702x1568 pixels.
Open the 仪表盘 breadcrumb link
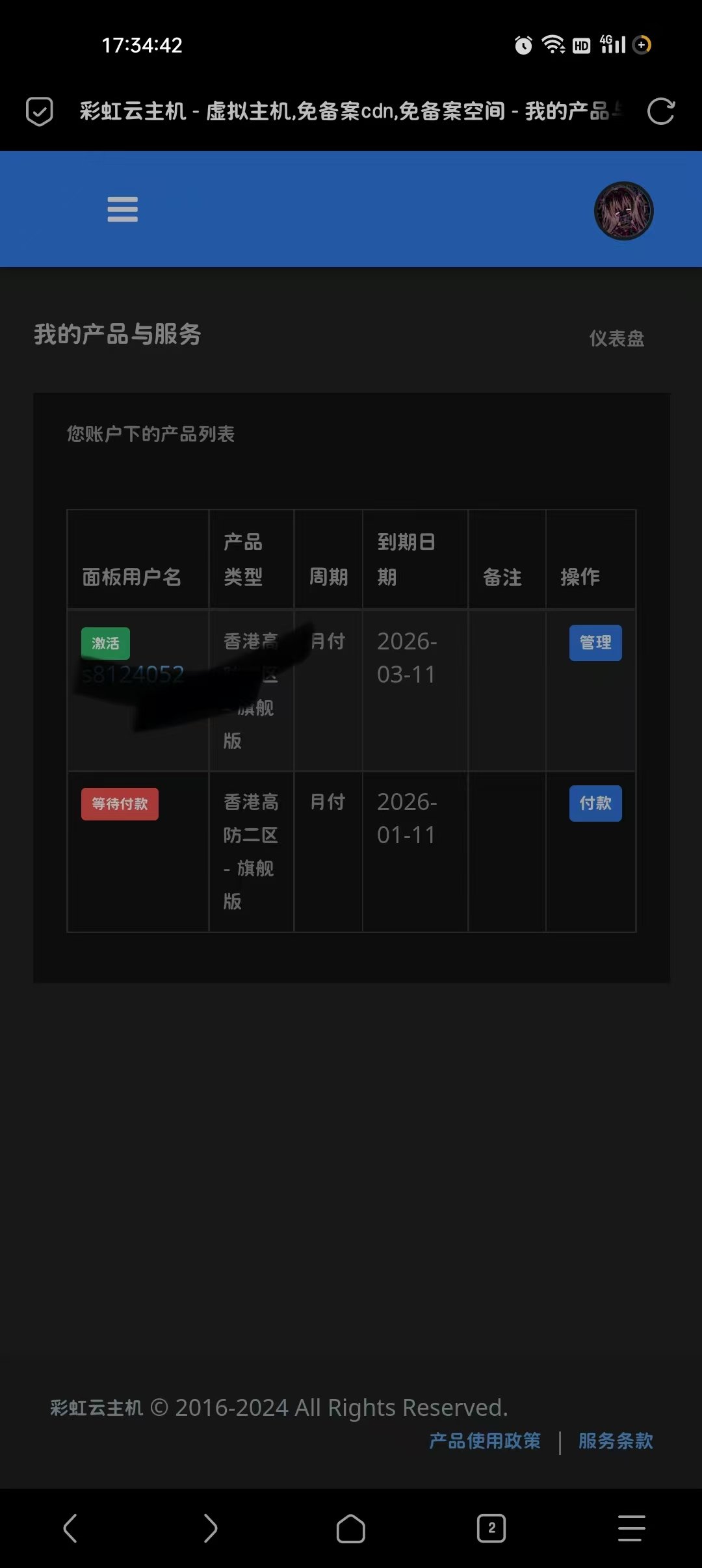[616, 338]
